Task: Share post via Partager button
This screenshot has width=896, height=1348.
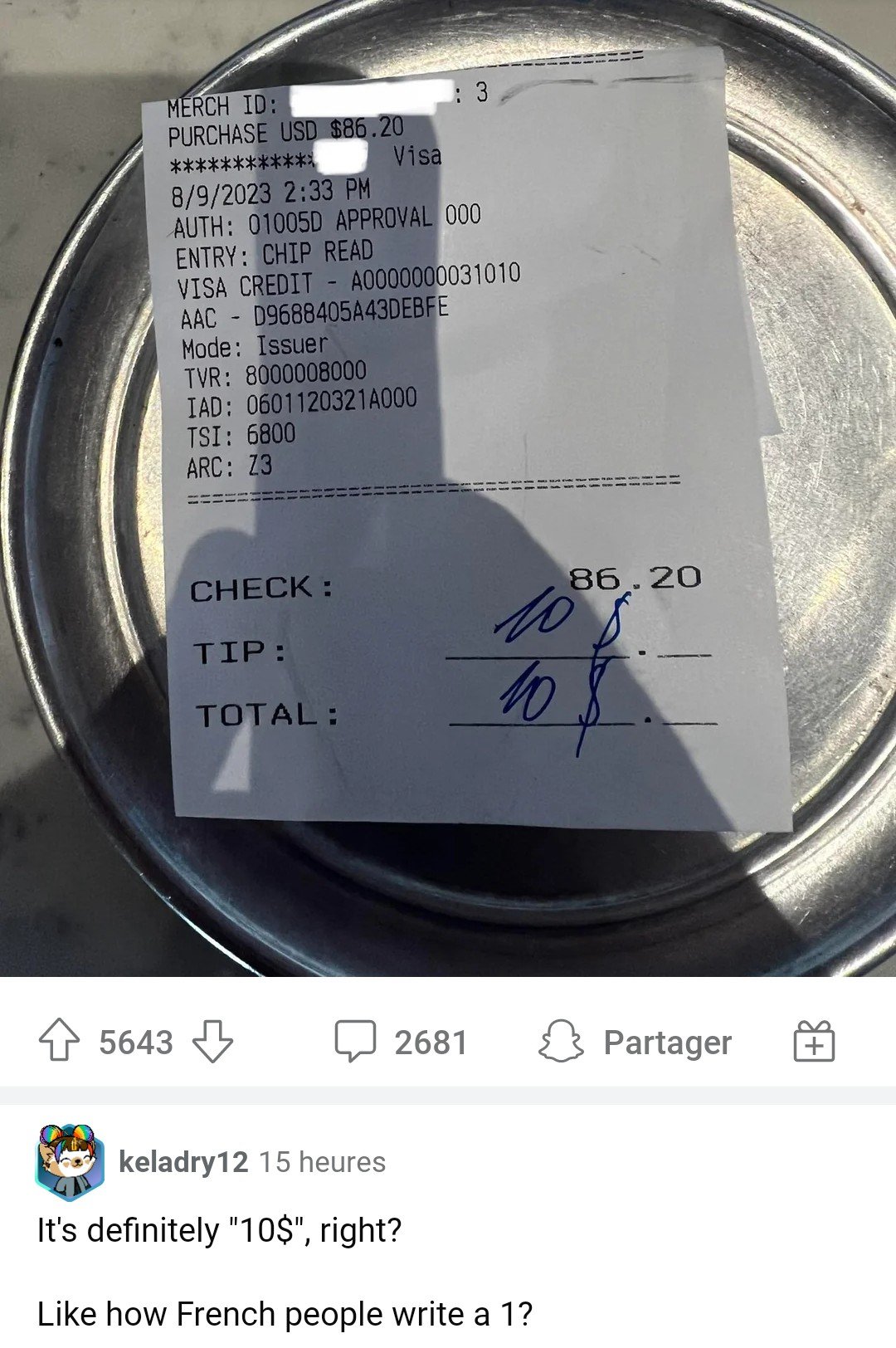Action: [x=636, y=1042]
